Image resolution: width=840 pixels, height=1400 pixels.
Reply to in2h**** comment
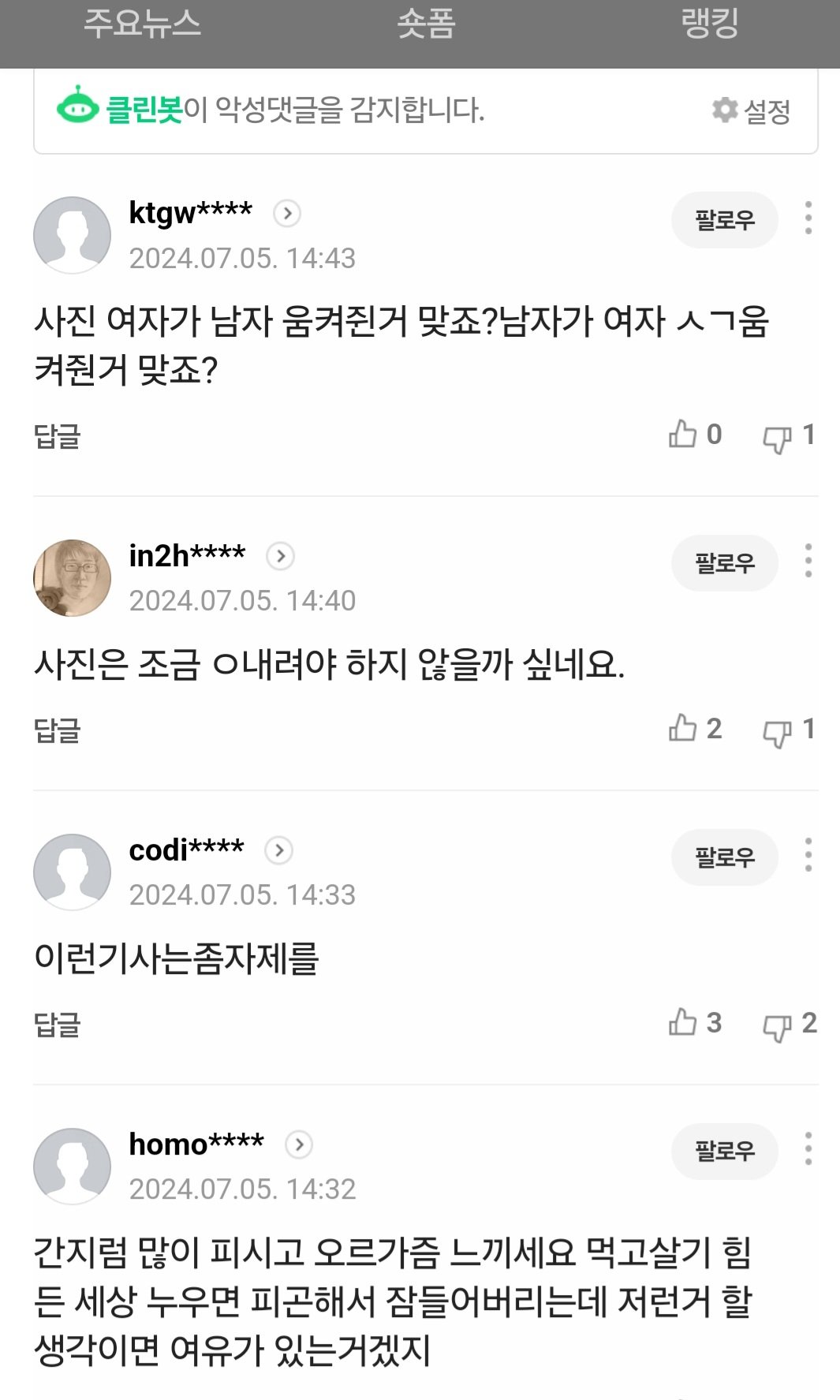click(x=58, y=730)
